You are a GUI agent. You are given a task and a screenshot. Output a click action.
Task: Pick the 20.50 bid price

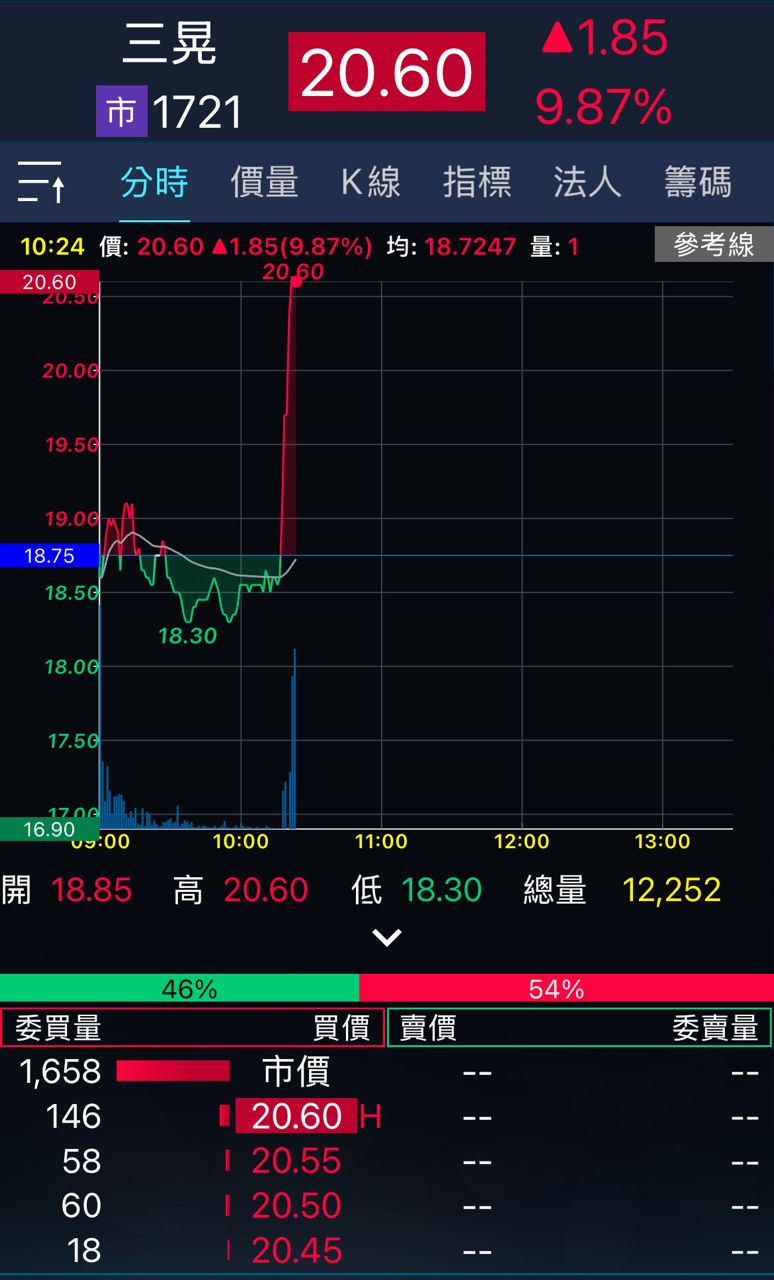[x=296, y=1206]
